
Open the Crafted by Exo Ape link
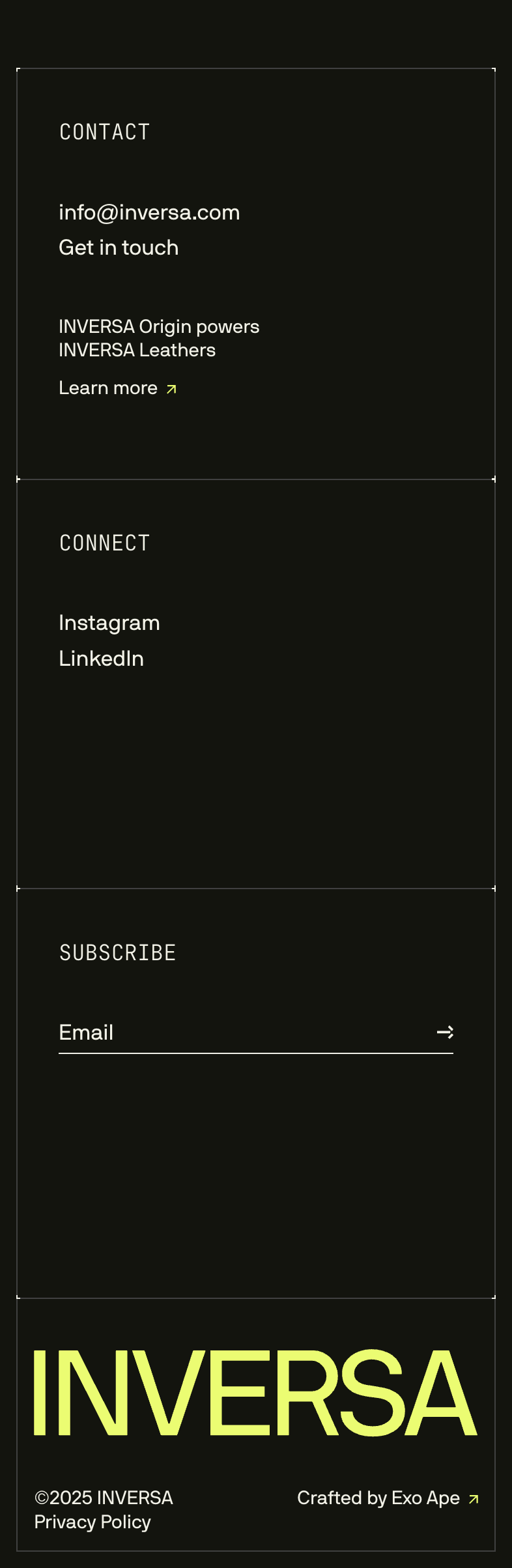[387, 1498]
